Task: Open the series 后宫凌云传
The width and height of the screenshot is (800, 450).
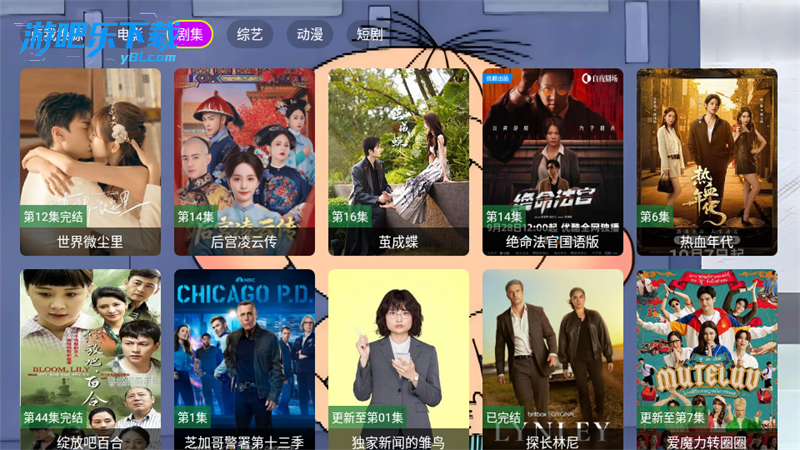Action: coord(244,160)
